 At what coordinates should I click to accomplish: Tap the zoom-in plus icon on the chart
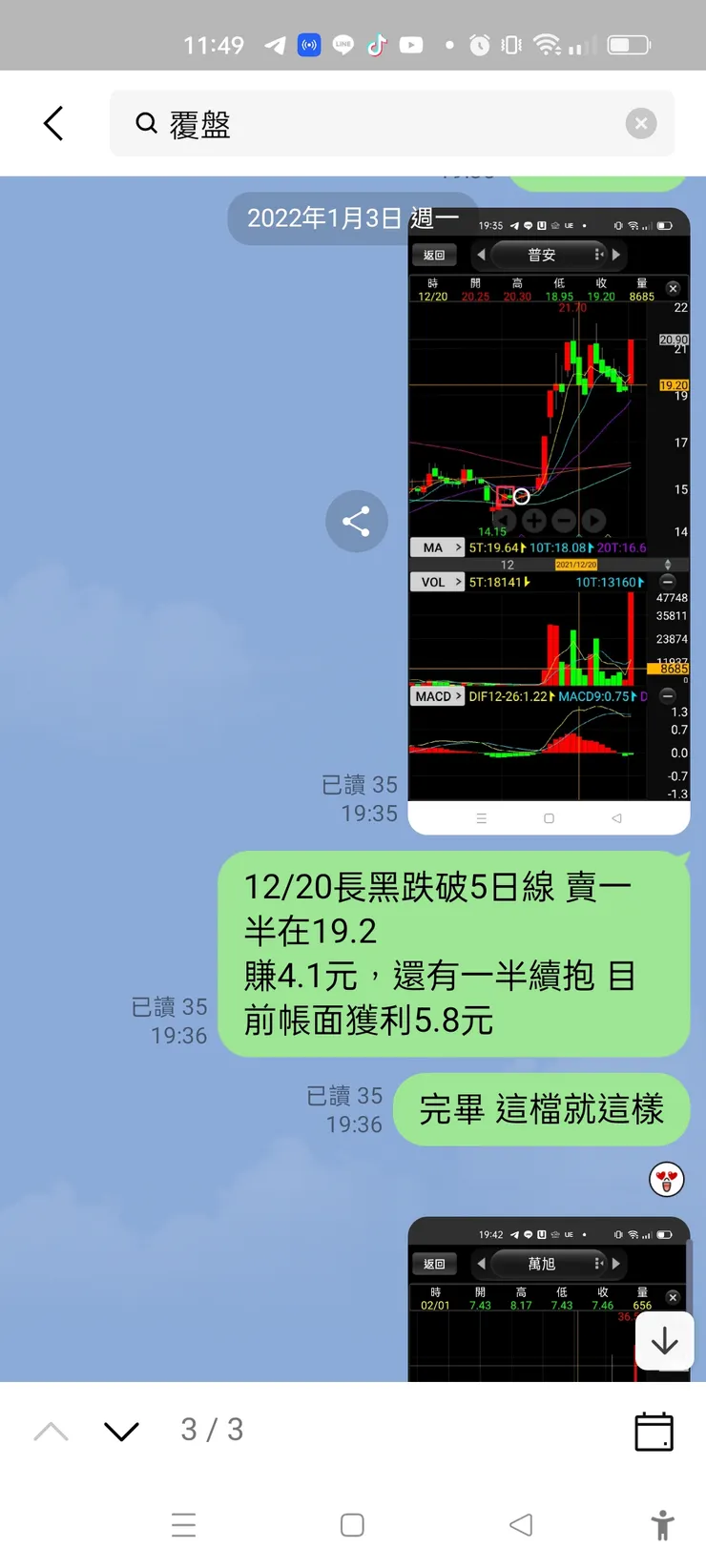(533, 520)
